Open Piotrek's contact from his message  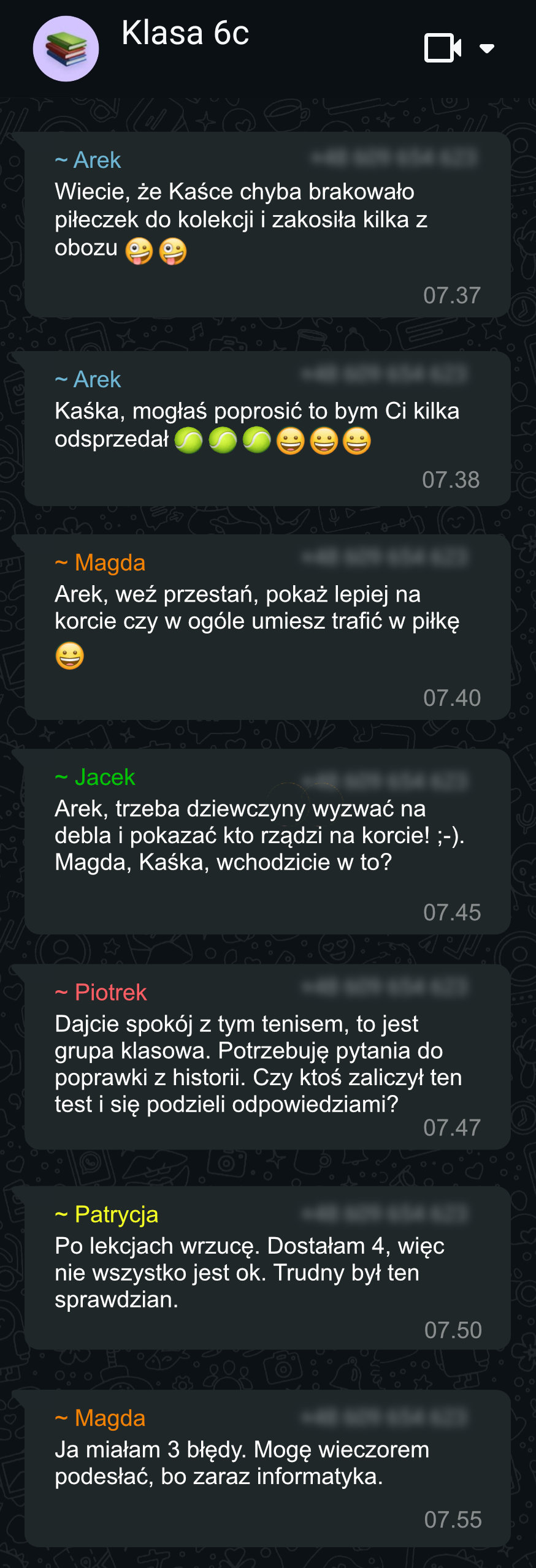coord(110,993)
